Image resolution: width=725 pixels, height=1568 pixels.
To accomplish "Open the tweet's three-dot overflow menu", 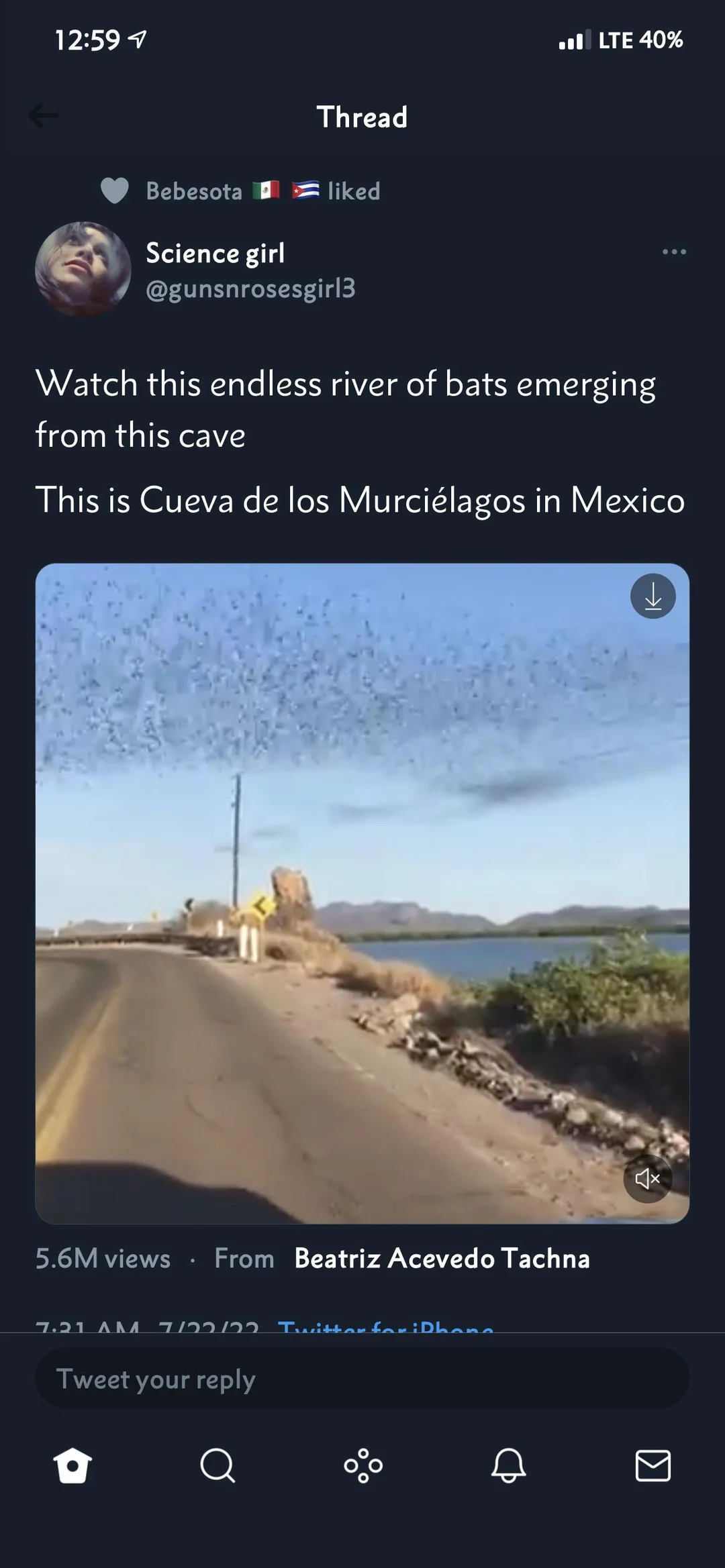I will (x=674, y=252).
